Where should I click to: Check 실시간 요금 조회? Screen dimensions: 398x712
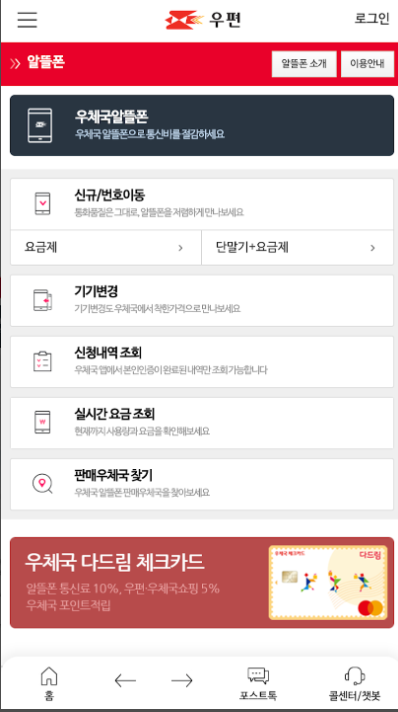[202, 423]
